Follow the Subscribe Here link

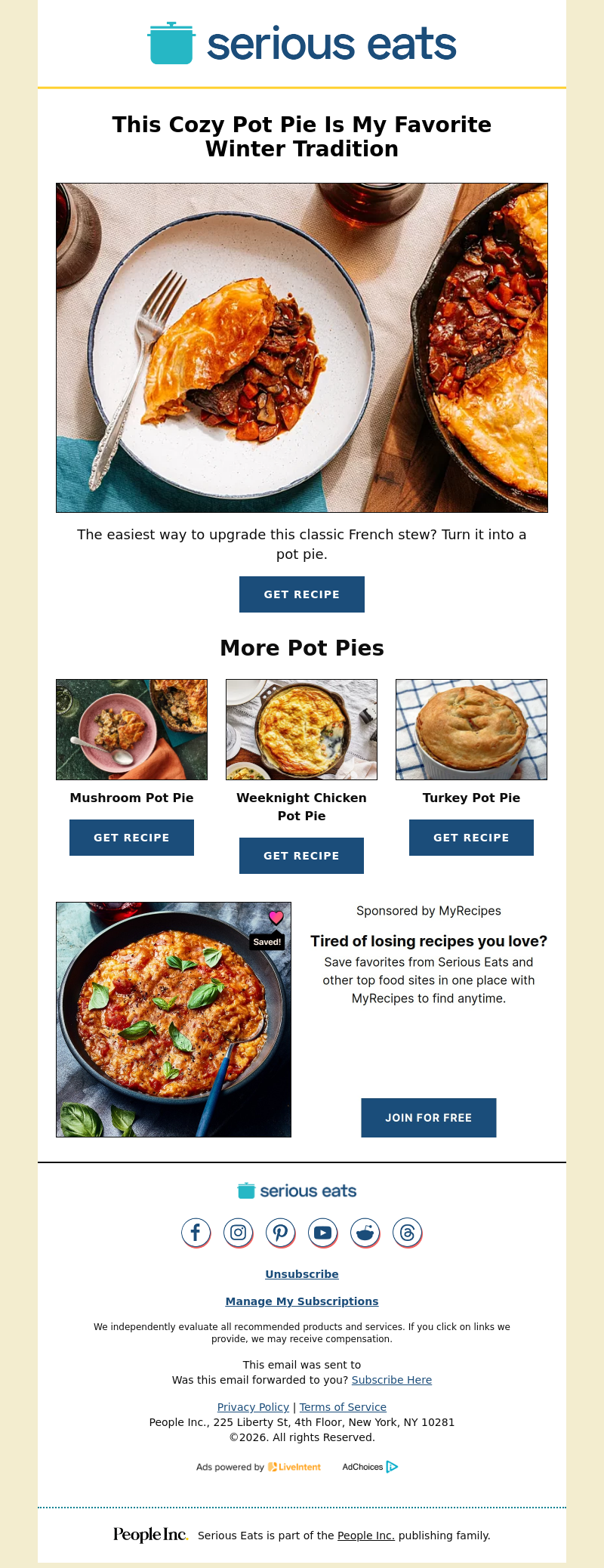pos(392,1380)
